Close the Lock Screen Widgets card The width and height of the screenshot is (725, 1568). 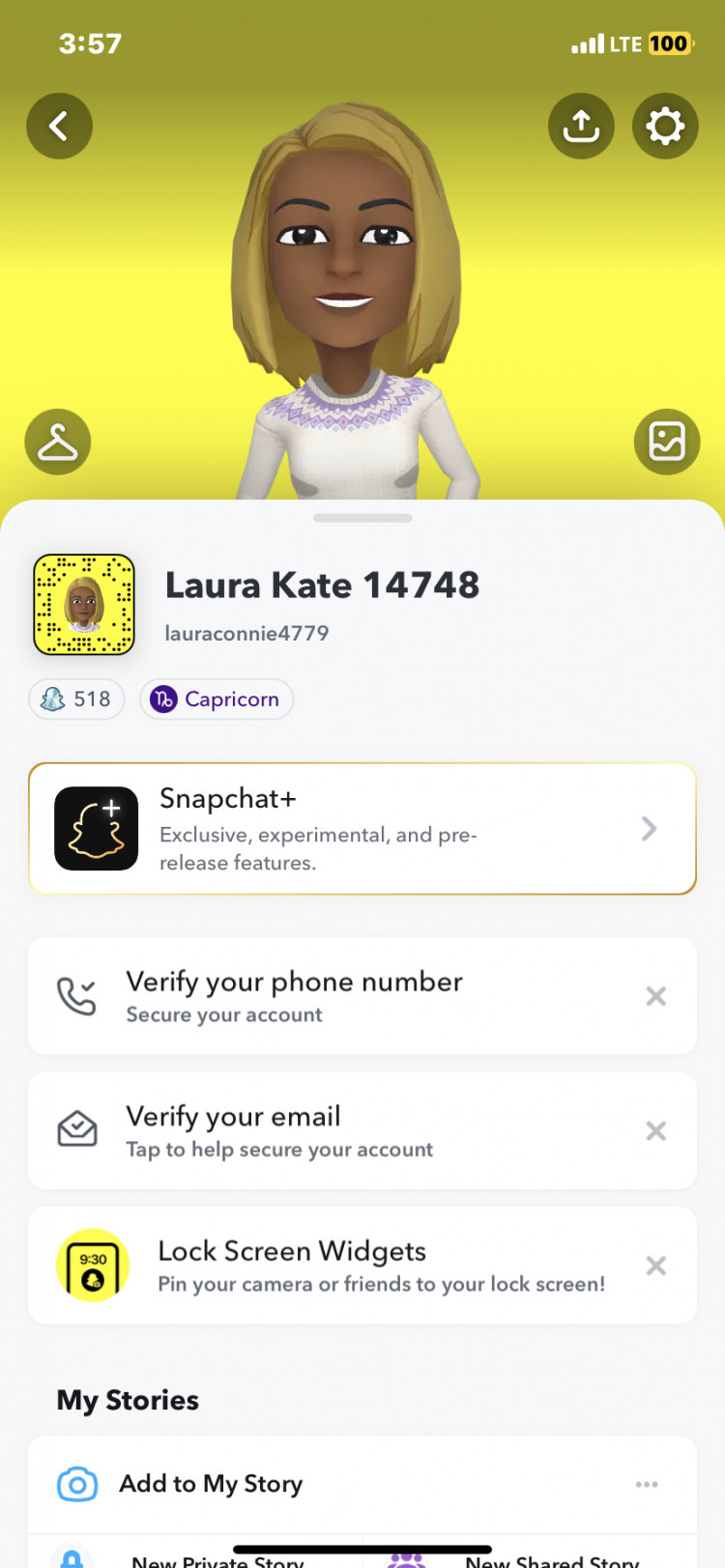656,1266
